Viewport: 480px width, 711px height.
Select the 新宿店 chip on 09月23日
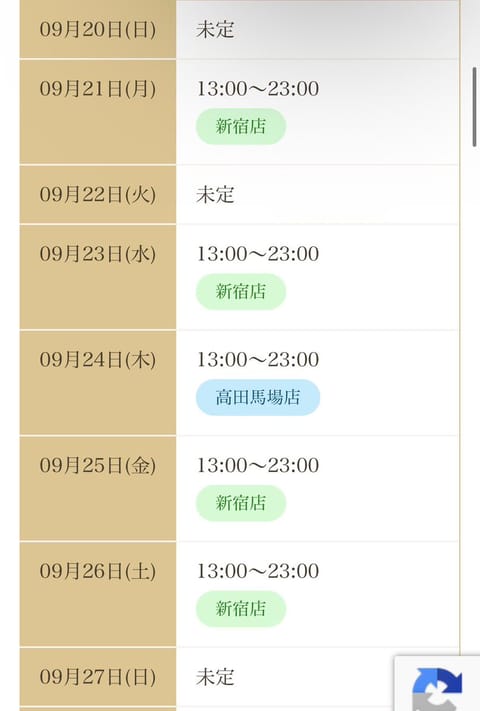241,292
